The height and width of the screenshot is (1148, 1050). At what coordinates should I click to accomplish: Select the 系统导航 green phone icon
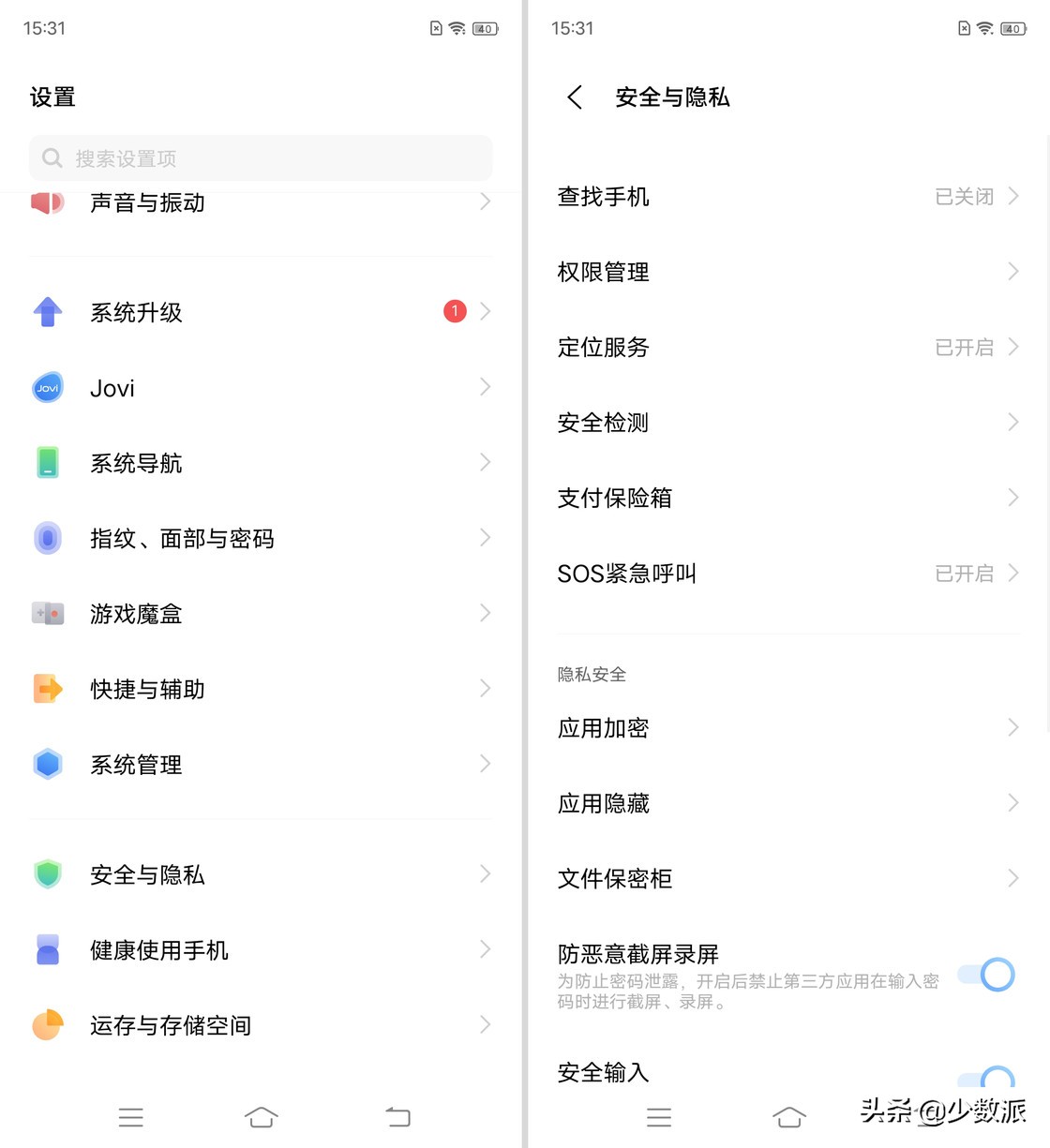[48, 462]
